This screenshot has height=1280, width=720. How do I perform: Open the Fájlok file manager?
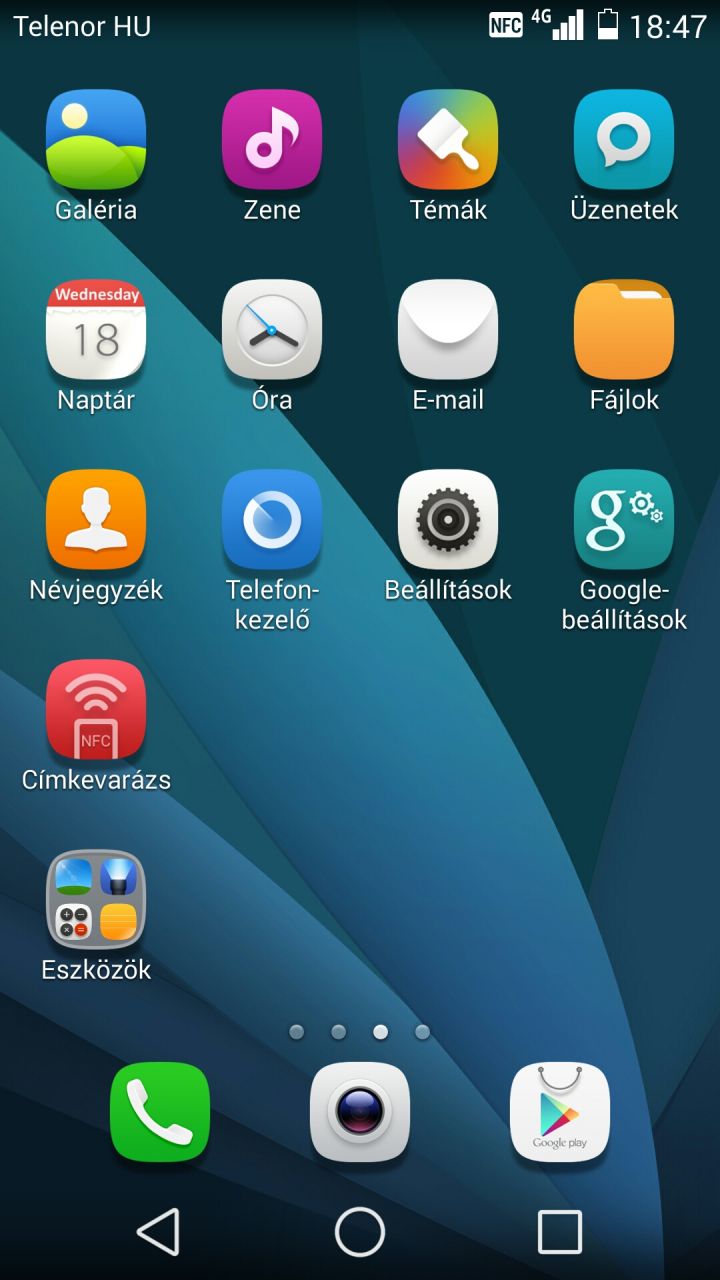click(624, 330)
